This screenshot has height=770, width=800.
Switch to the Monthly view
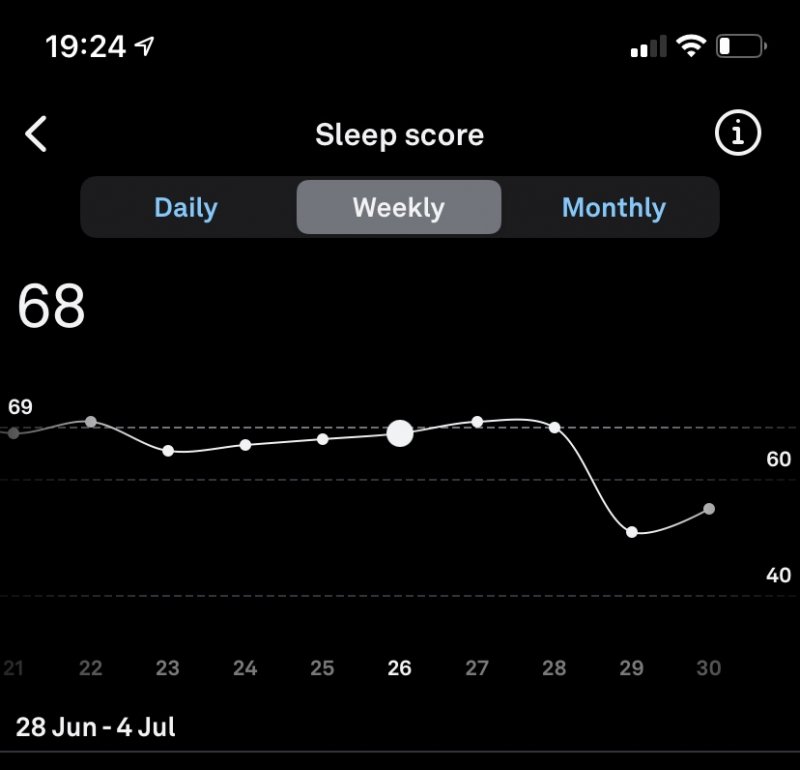pos(613,207)
